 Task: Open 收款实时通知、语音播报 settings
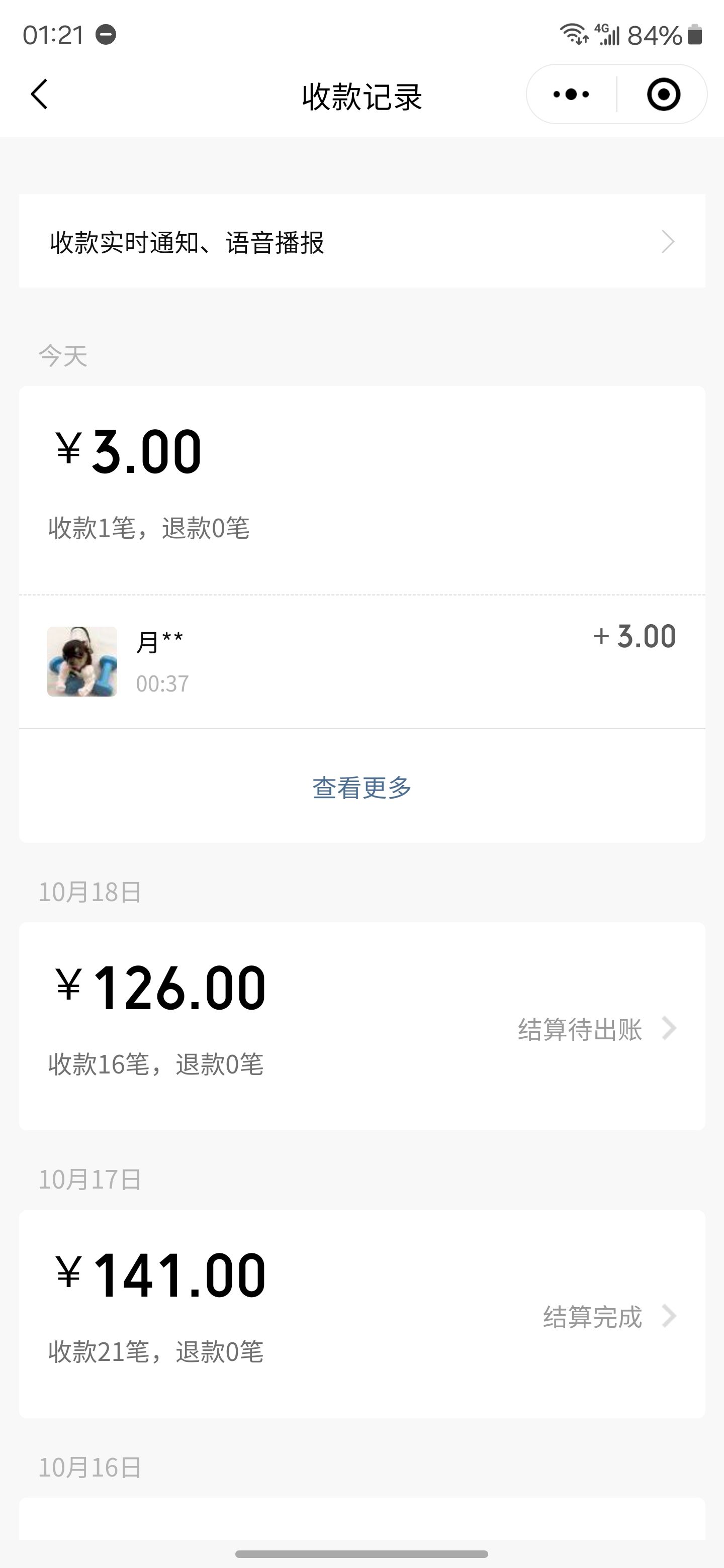(x=361, y=242)
